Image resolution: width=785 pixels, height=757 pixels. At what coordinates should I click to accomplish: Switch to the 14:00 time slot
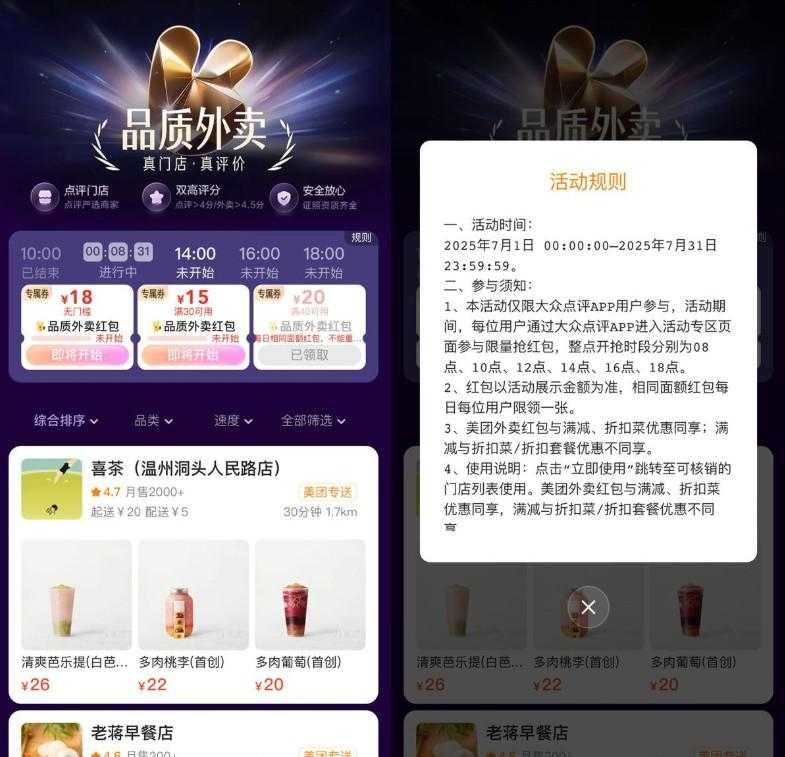(195, 262)
